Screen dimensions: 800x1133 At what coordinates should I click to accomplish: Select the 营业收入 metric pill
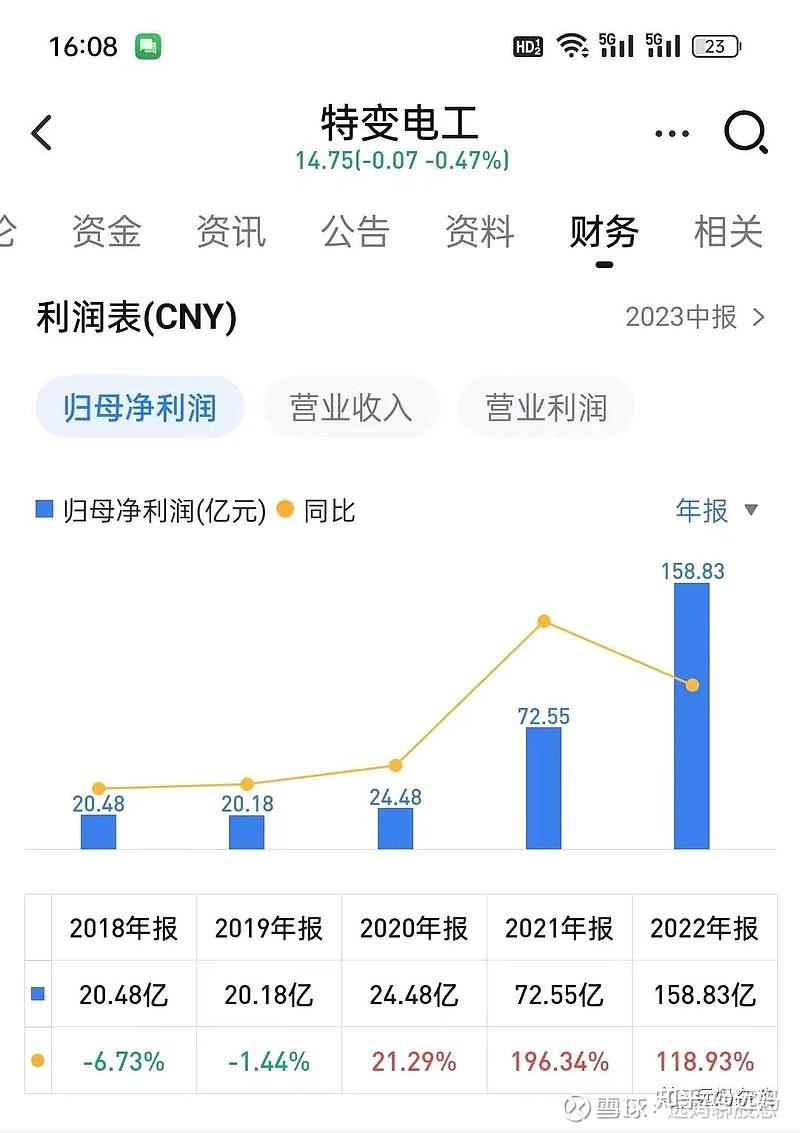350,406
